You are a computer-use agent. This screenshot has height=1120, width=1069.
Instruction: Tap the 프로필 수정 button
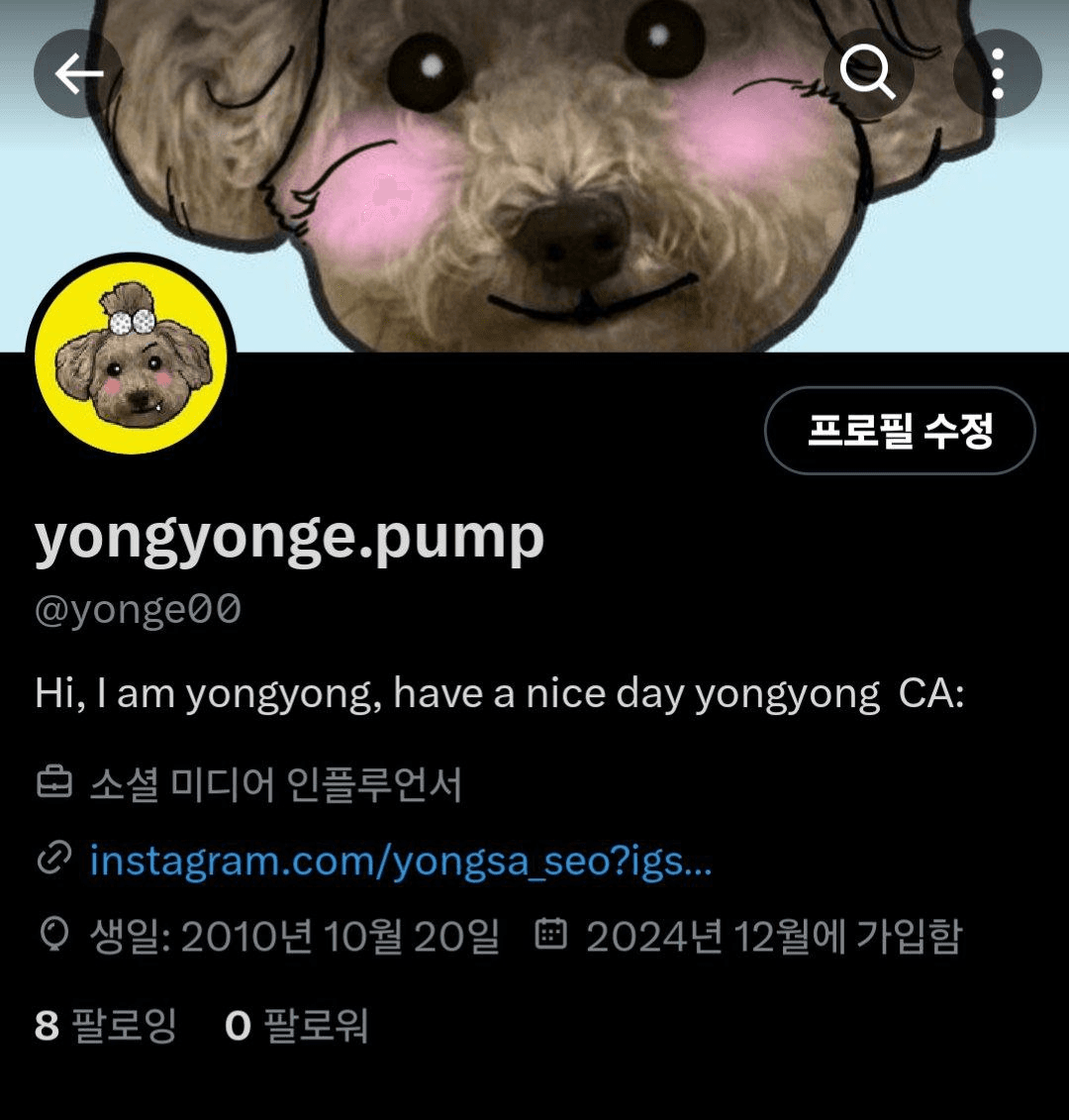tap(900, 431)
